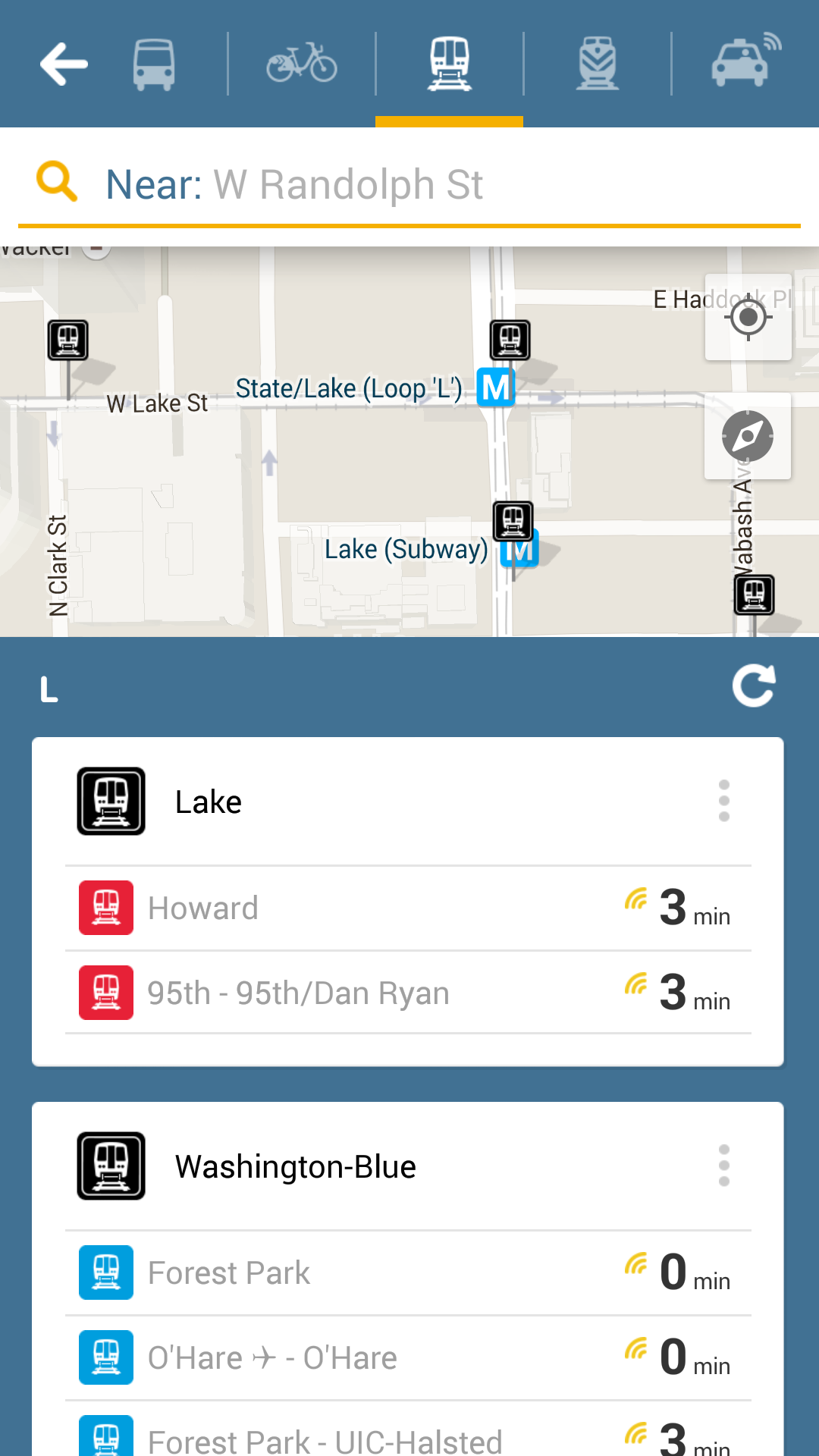Screen dimensions: 819x1456
Task: Open the 95th/Dan Ryan arrival row
Action: pyautogui.click(x=408, y=993)
